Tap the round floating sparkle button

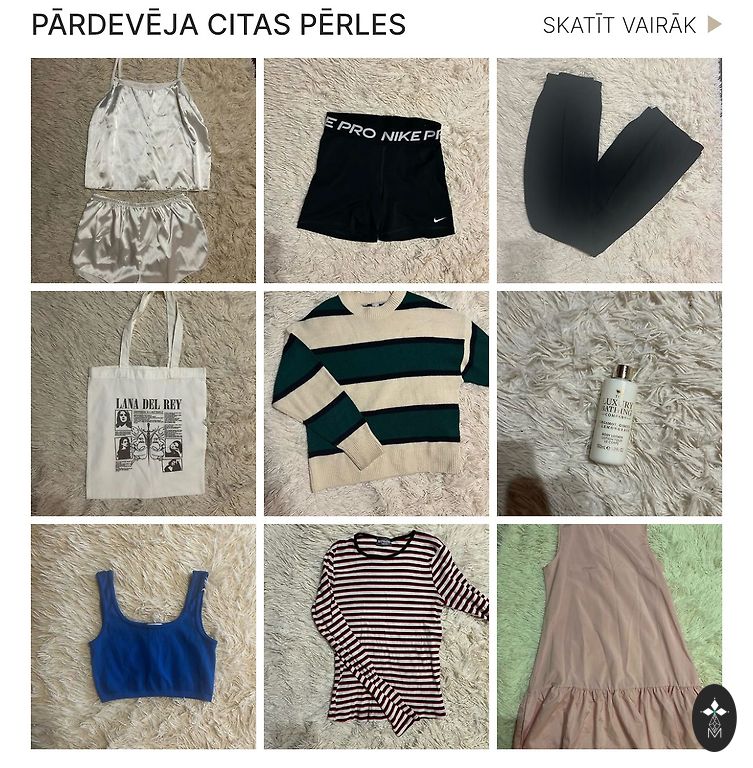pyautogui.click(x=714, y=717)
